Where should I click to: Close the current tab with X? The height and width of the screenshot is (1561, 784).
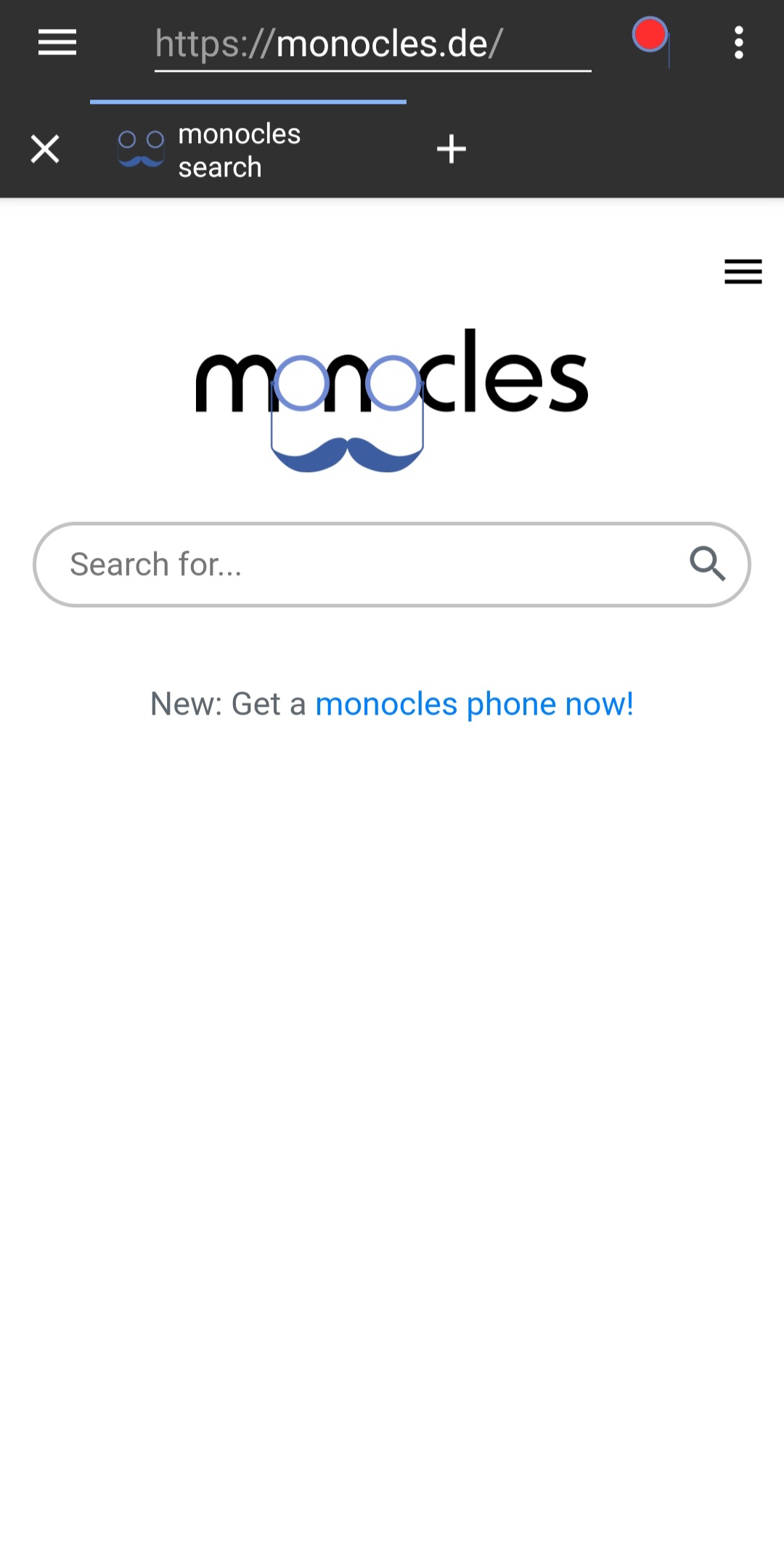tap(45, 149)
